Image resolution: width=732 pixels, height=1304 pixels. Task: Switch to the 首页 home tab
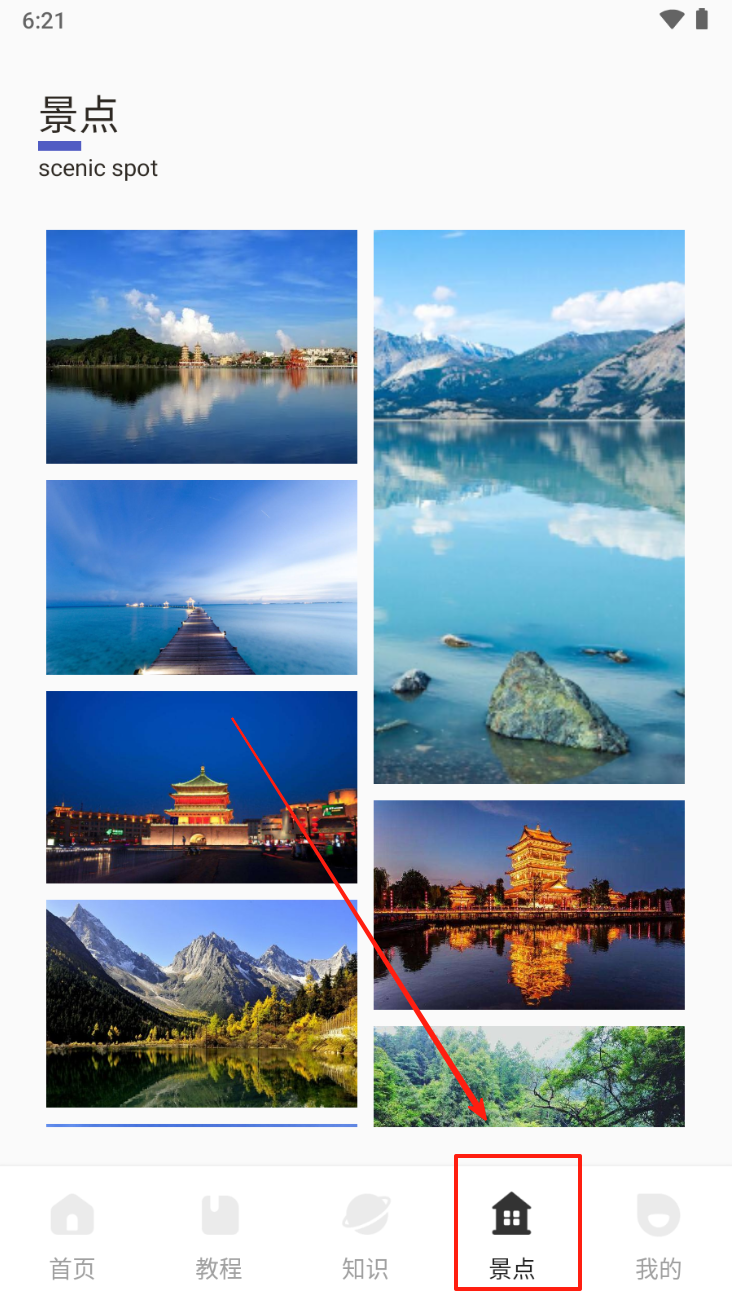click(72, 1236)
